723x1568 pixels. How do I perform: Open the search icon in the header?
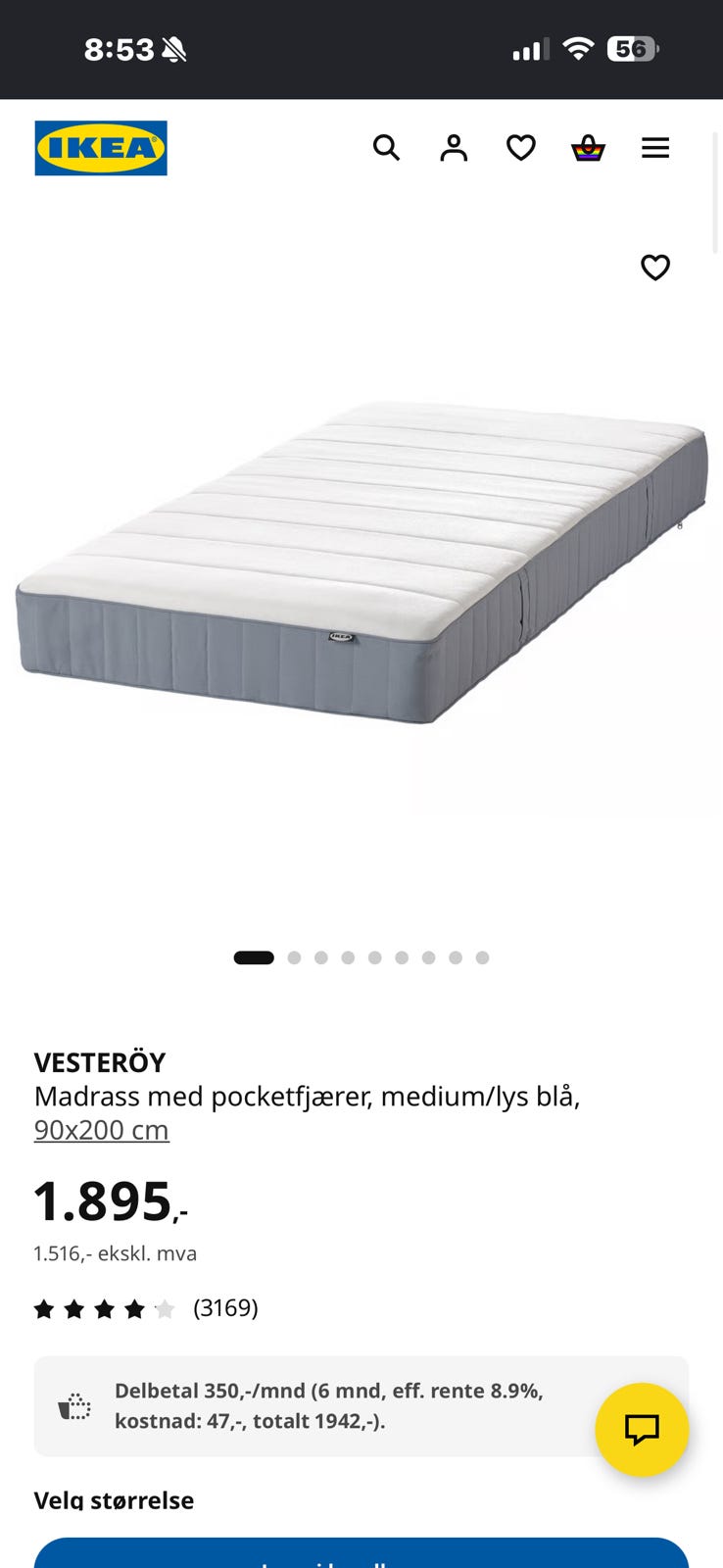pos(387,148)
